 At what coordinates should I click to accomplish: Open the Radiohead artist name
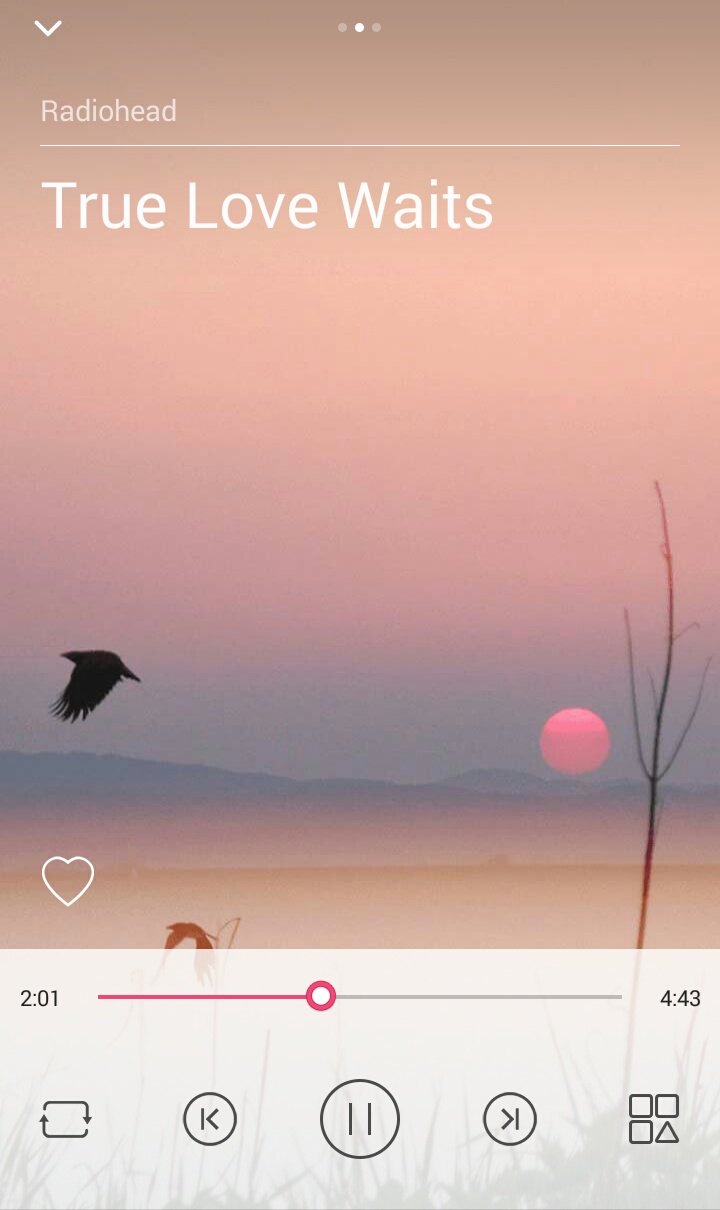pos(109,110)
